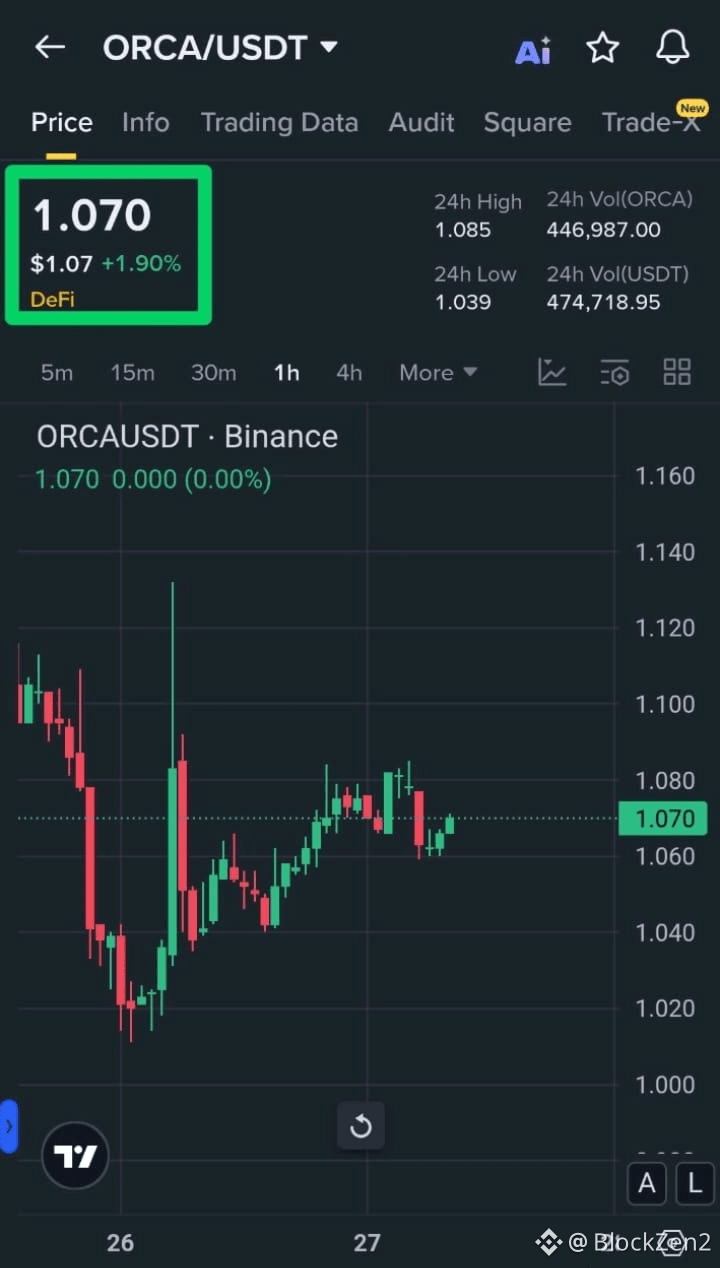720x1268 pixels.
Task: Expand the left side panel handle
Action: (9, 1125)
